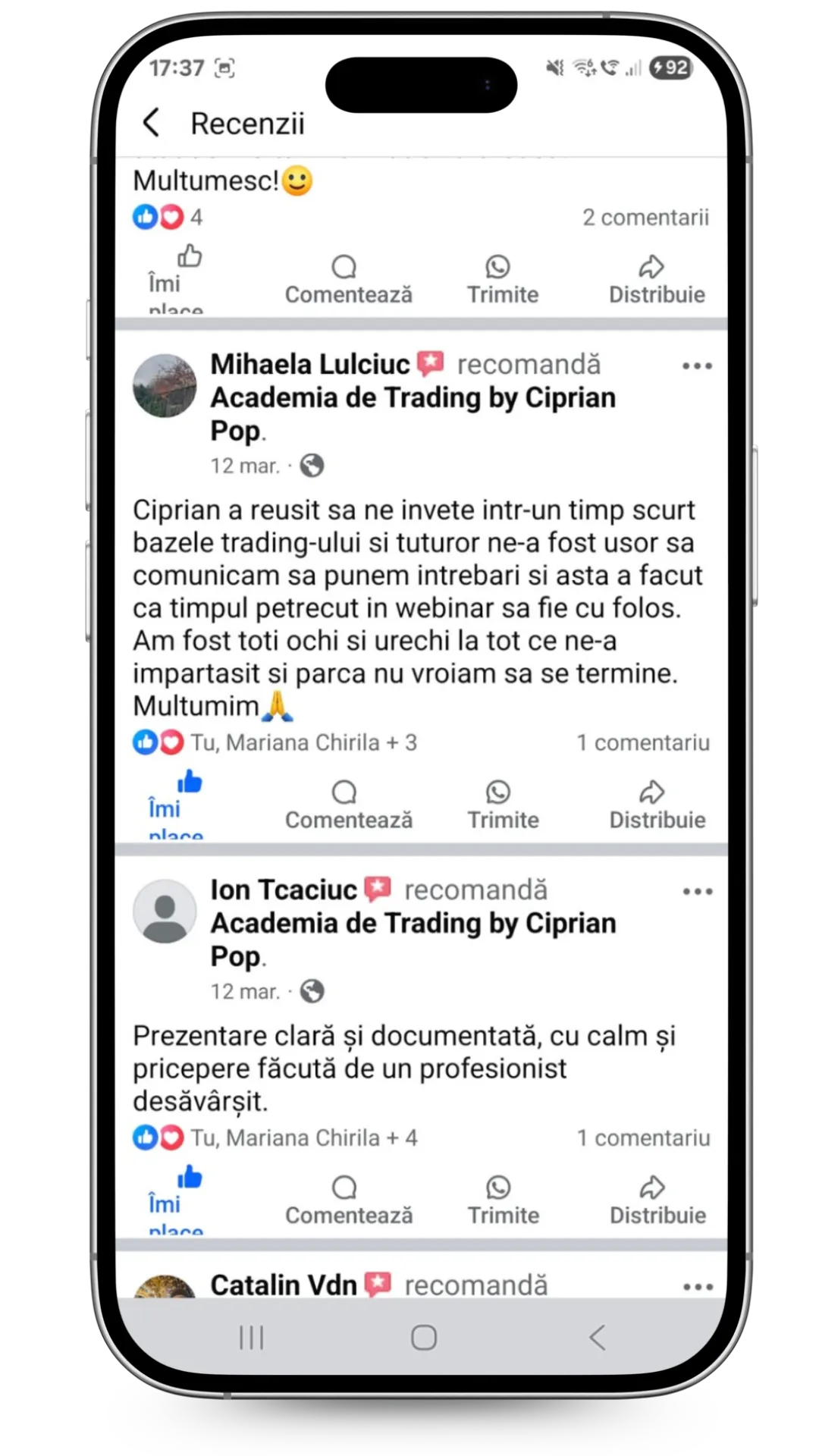This screenshot has height=1456, width=819.
Task: Tap Comentează under Ion Tcaciuc's review
Action: 348,1201
